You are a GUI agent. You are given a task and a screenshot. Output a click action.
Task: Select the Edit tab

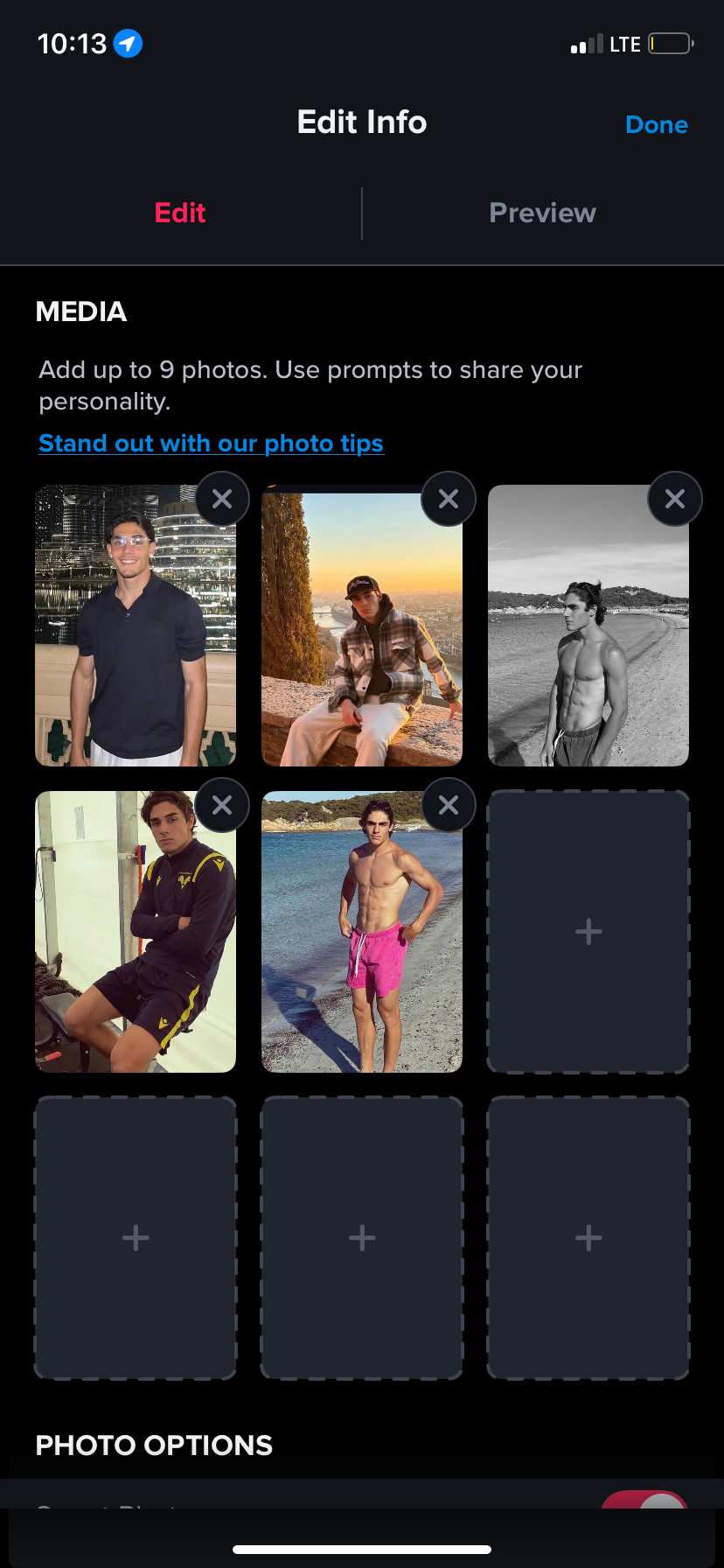pyautogui.click(x=180, y=213)
